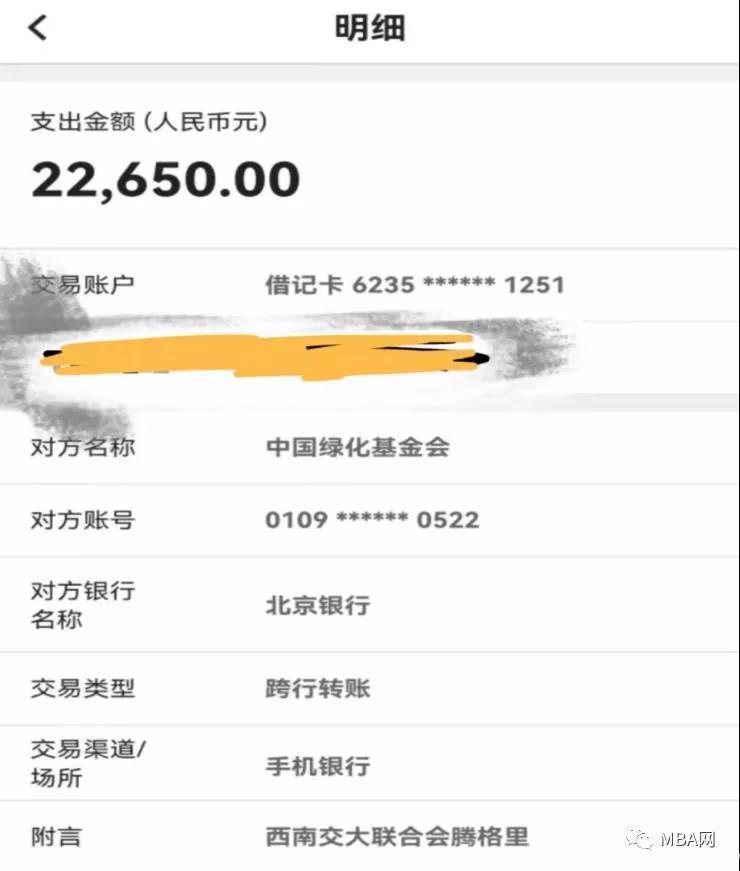Toggle the 交易账户 row
740x871 pixels.
pos(82,284)
